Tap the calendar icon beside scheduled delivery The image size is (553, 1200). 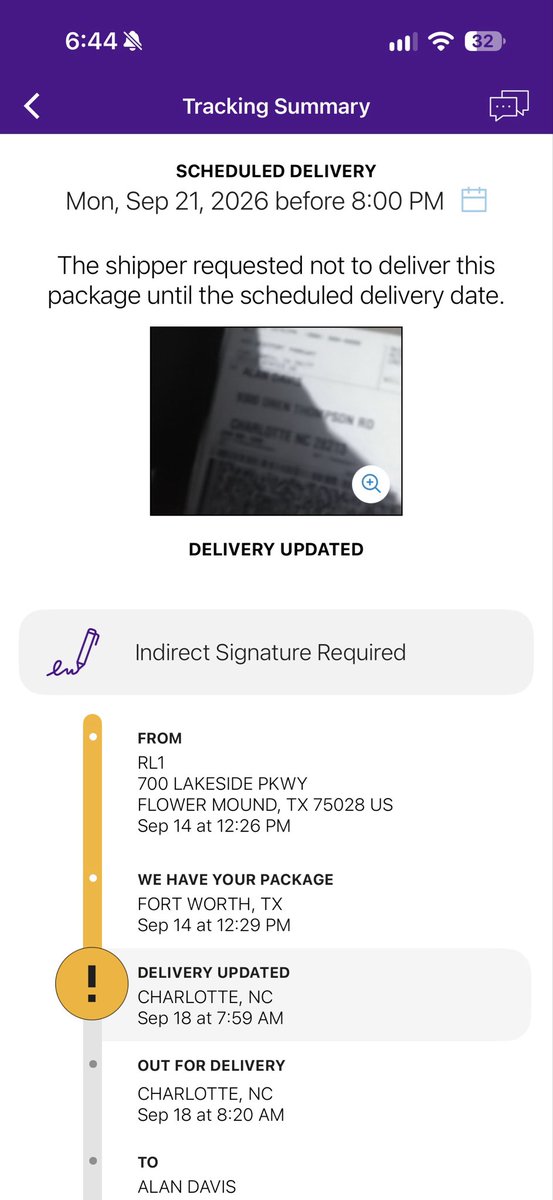(474, 200)
